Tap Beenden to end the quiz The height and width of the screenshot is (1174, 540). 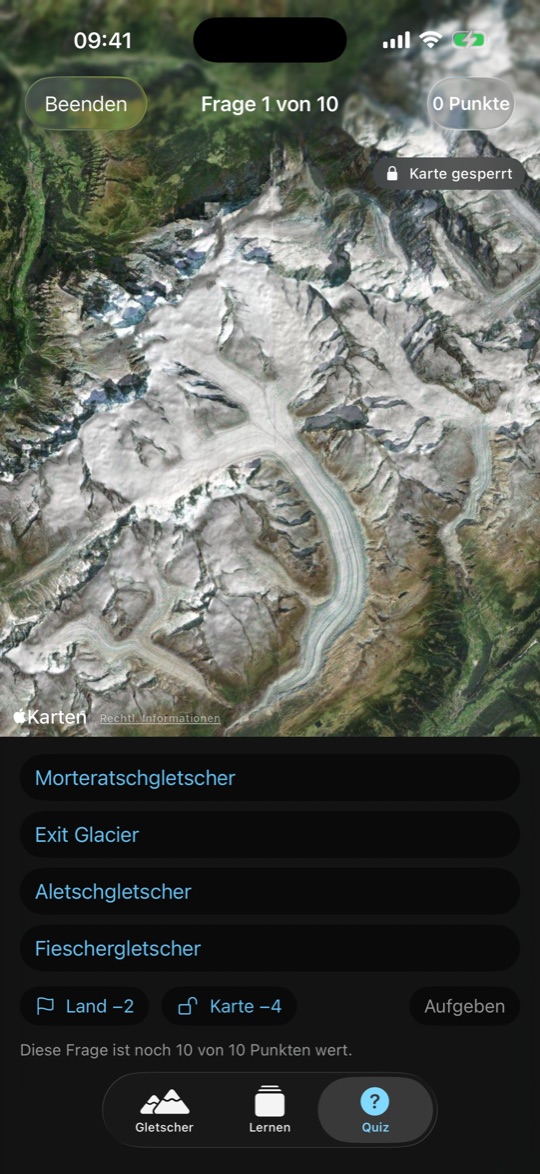coord(85,104)
